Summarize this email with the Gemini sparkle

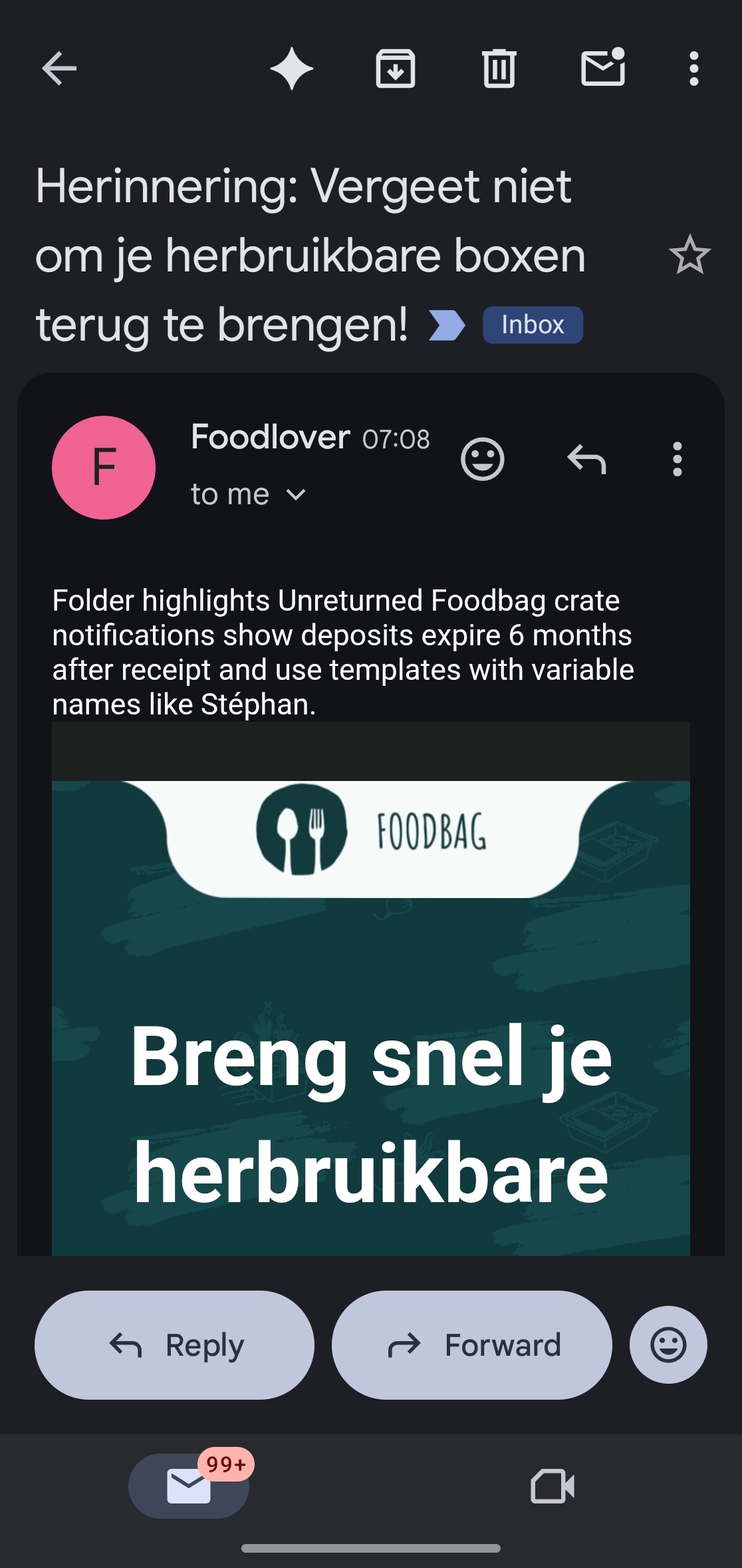point(291,69)
